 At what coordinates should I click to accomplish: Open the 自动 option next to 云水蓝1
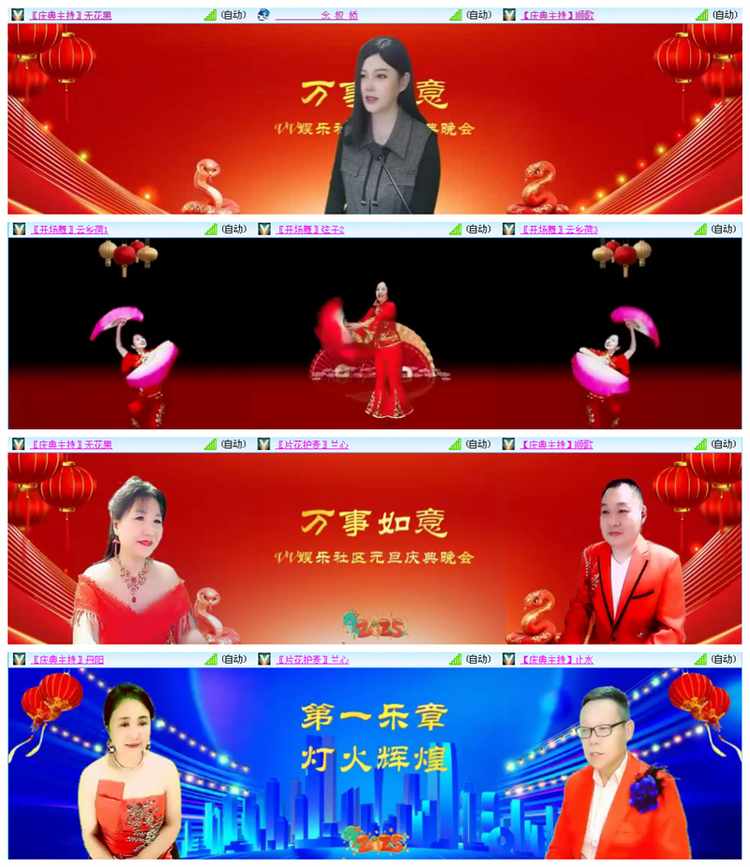pyautogui.click(x=233, y=227)
